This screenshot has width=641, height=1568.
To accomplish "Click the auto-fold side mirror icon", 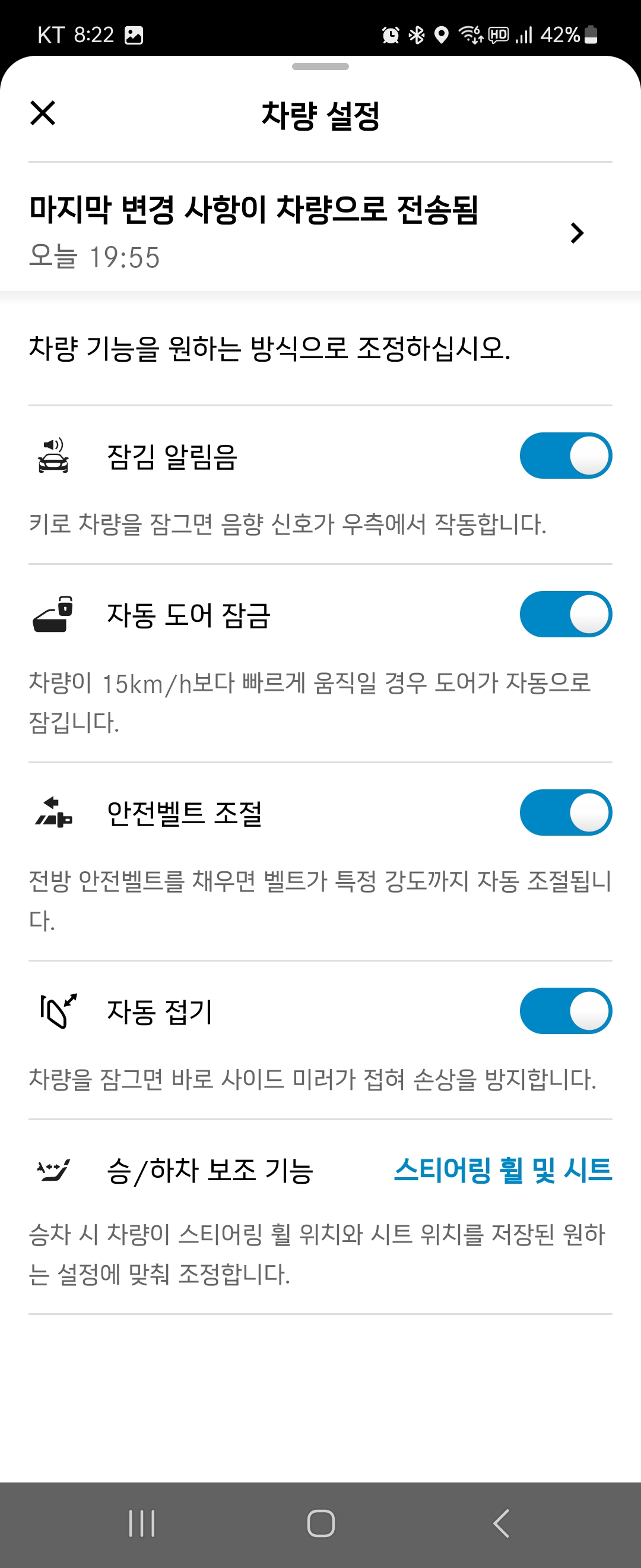I will 53,1010.
